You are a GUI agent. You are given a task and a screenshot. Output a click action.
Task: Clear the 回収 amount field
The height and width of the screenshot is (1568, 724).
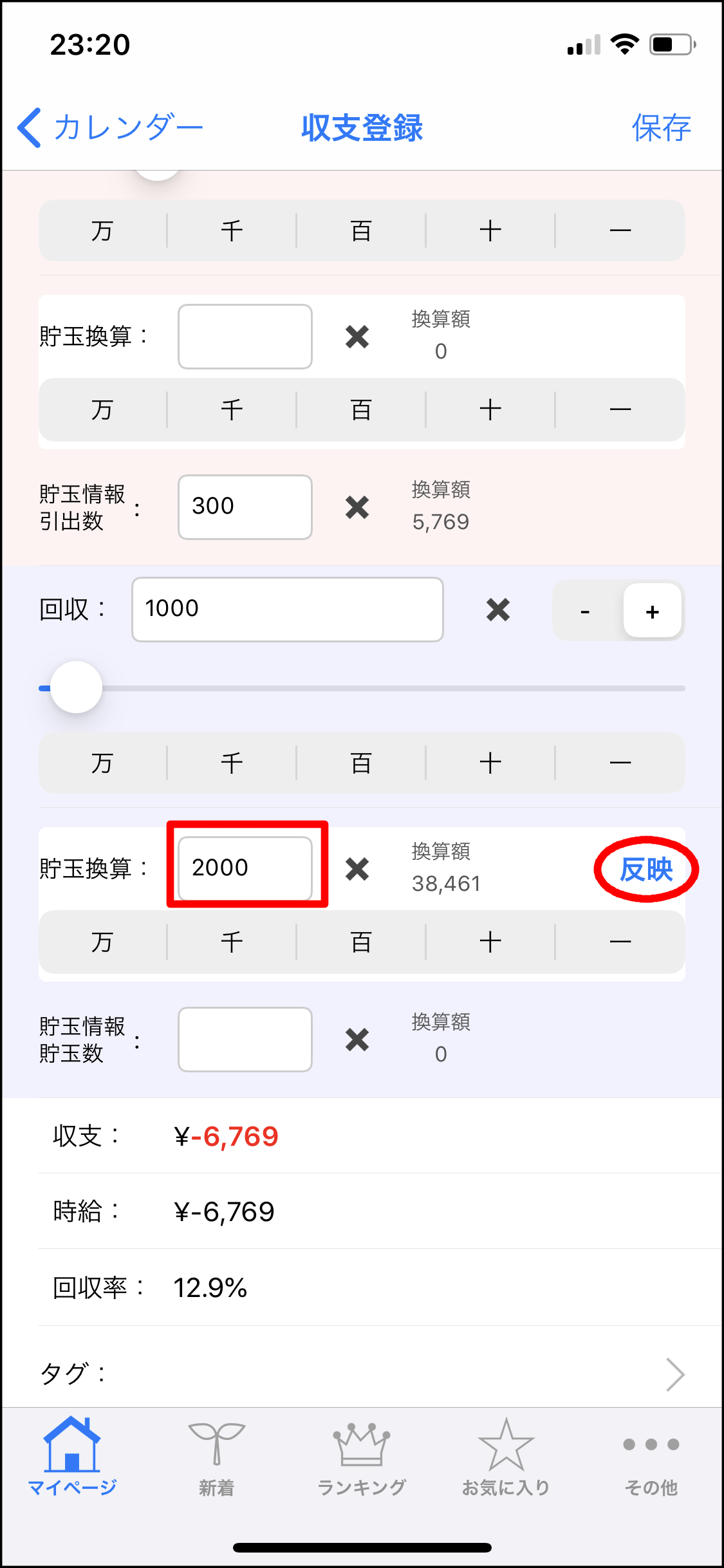498,610
